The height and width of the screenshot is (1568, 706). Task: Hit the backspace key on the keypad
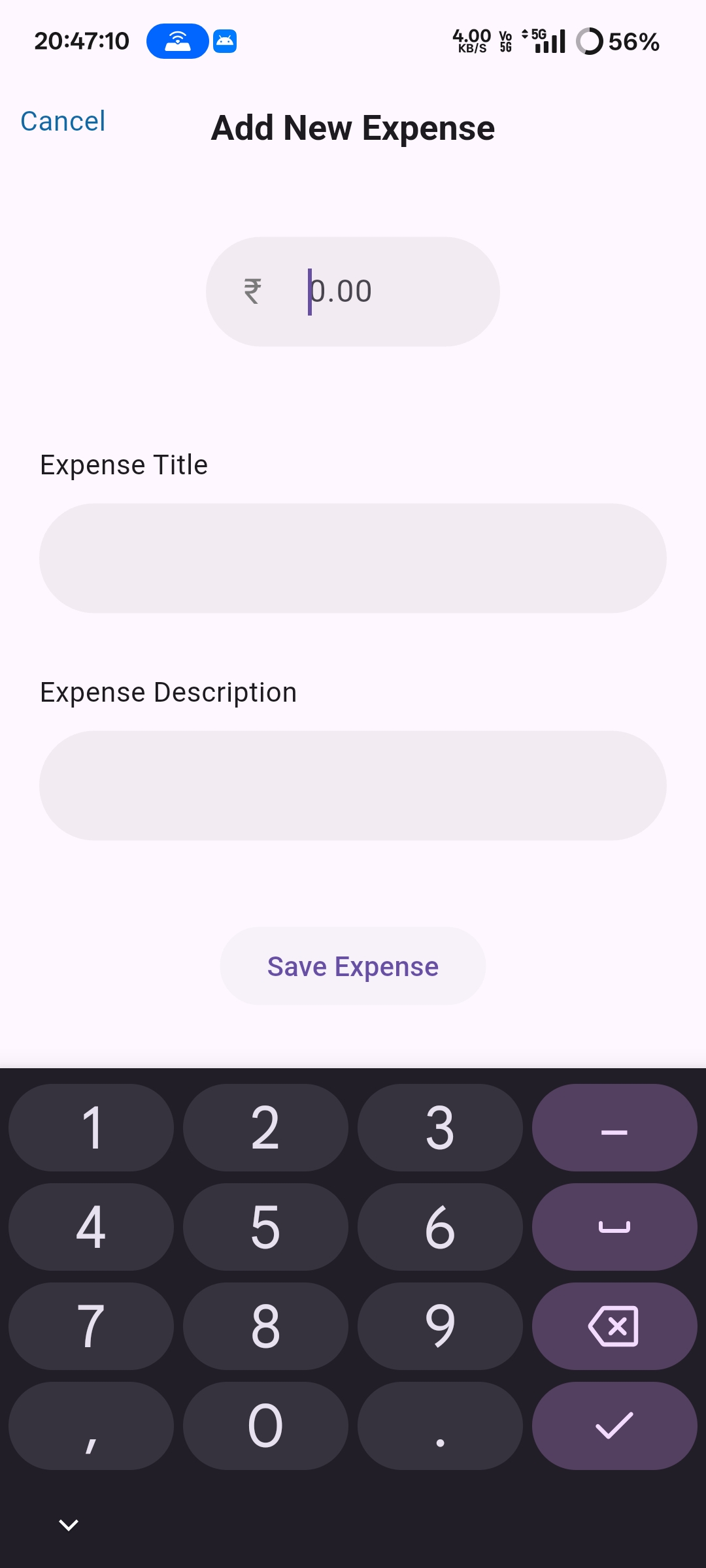tap(614, 1326)
